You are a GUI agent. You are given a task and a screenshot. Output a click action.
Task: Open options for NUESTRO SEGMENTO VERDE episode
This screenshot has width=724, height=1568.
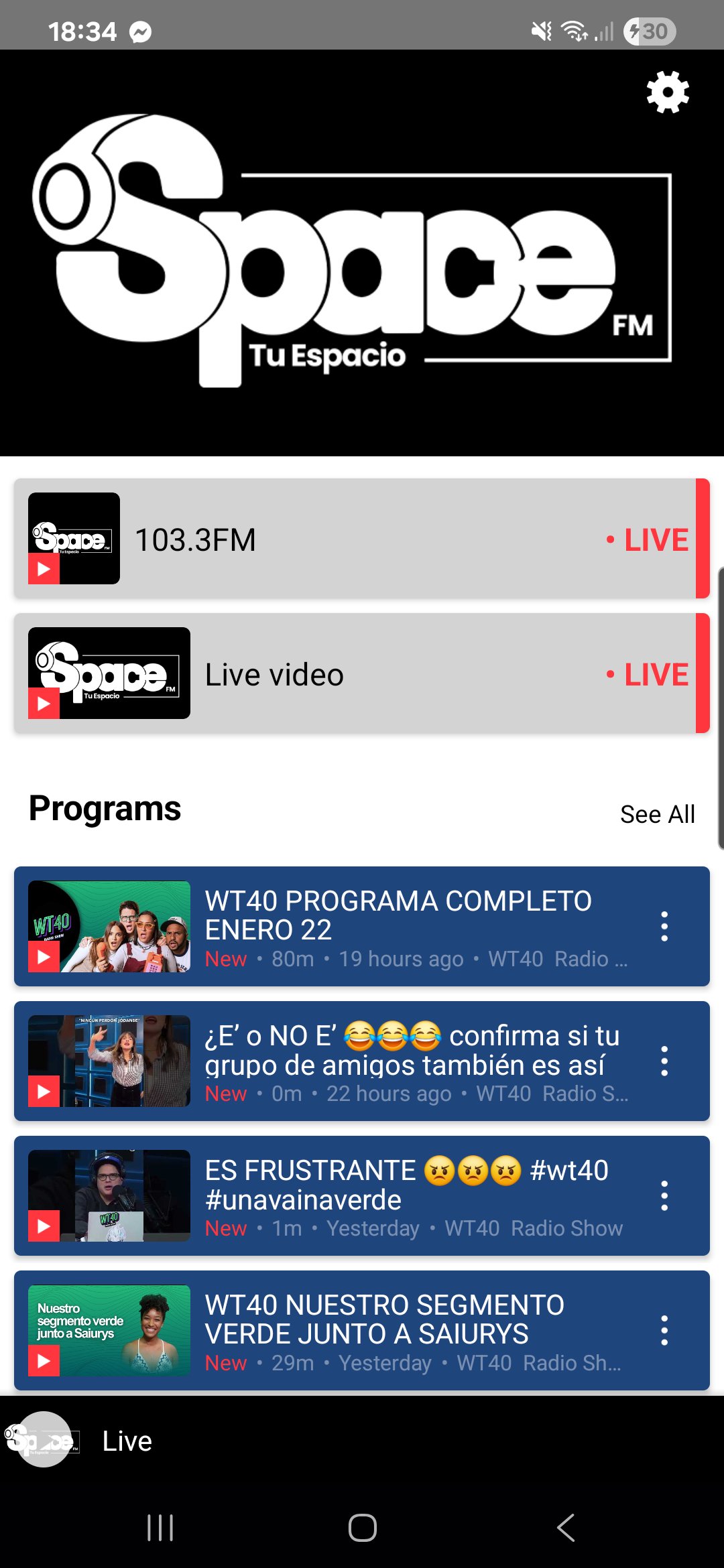664,1331
